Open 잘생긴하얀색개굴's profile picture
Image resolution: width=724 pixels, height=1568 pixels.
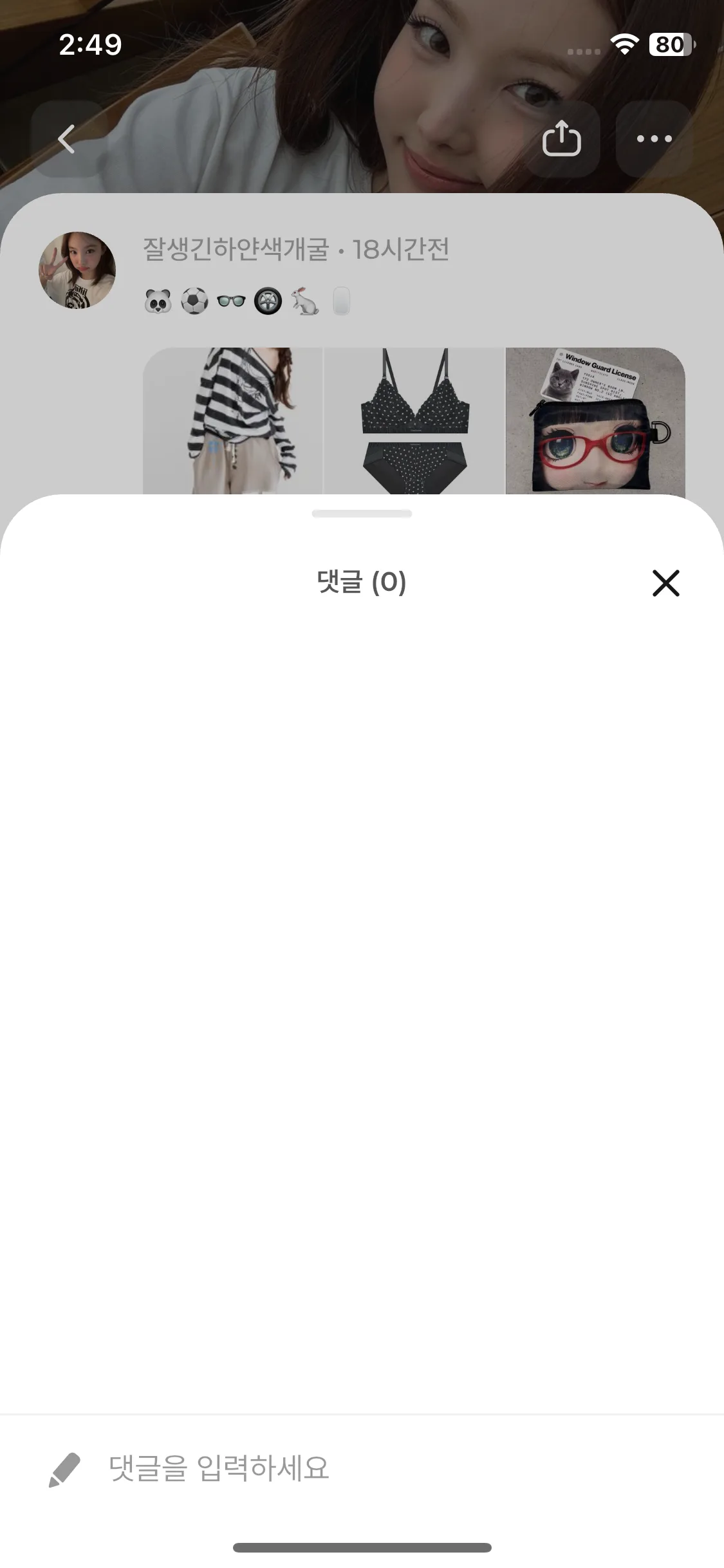pyautogui.click(x=76, y=268)
